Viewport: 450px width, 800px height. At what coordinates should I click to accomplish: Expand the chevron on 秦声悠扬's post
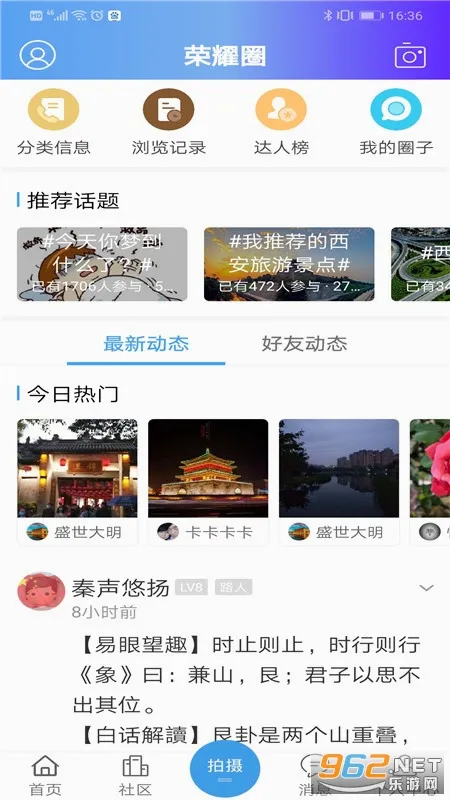point(426,588)
